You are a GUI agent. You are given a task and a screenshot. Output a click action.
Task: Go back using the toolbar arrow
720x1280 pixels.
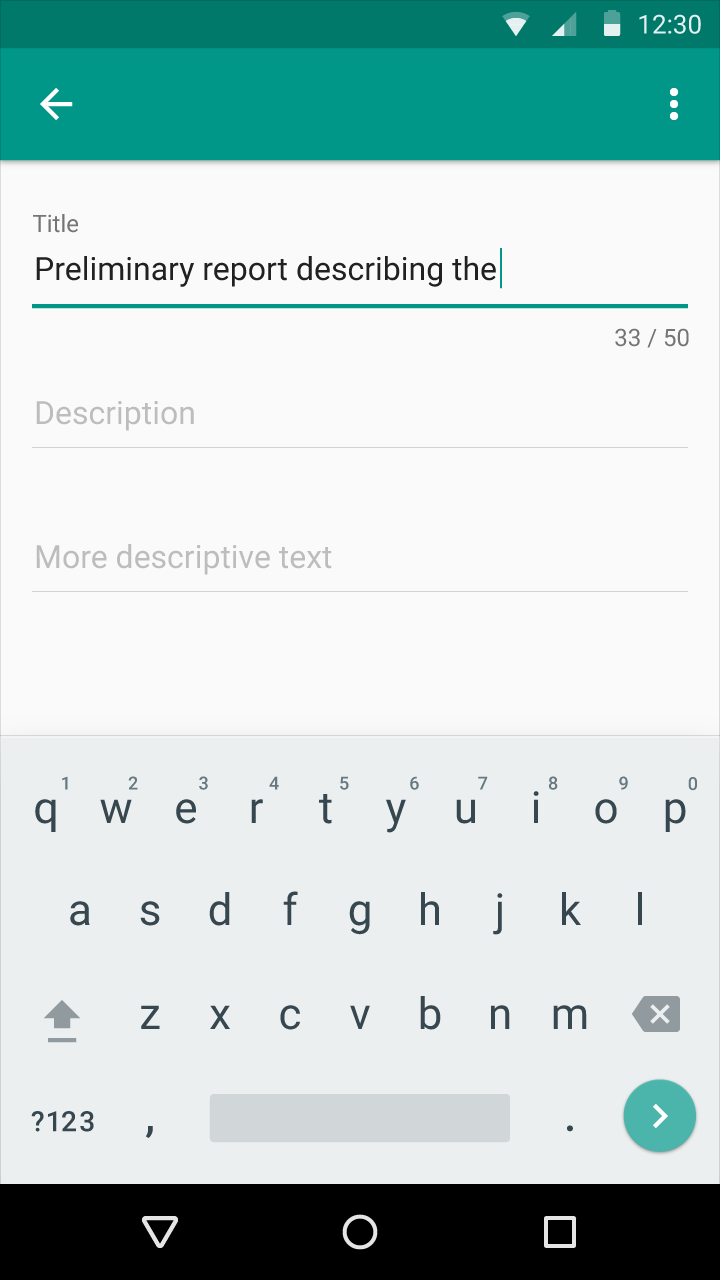[56, 104]
